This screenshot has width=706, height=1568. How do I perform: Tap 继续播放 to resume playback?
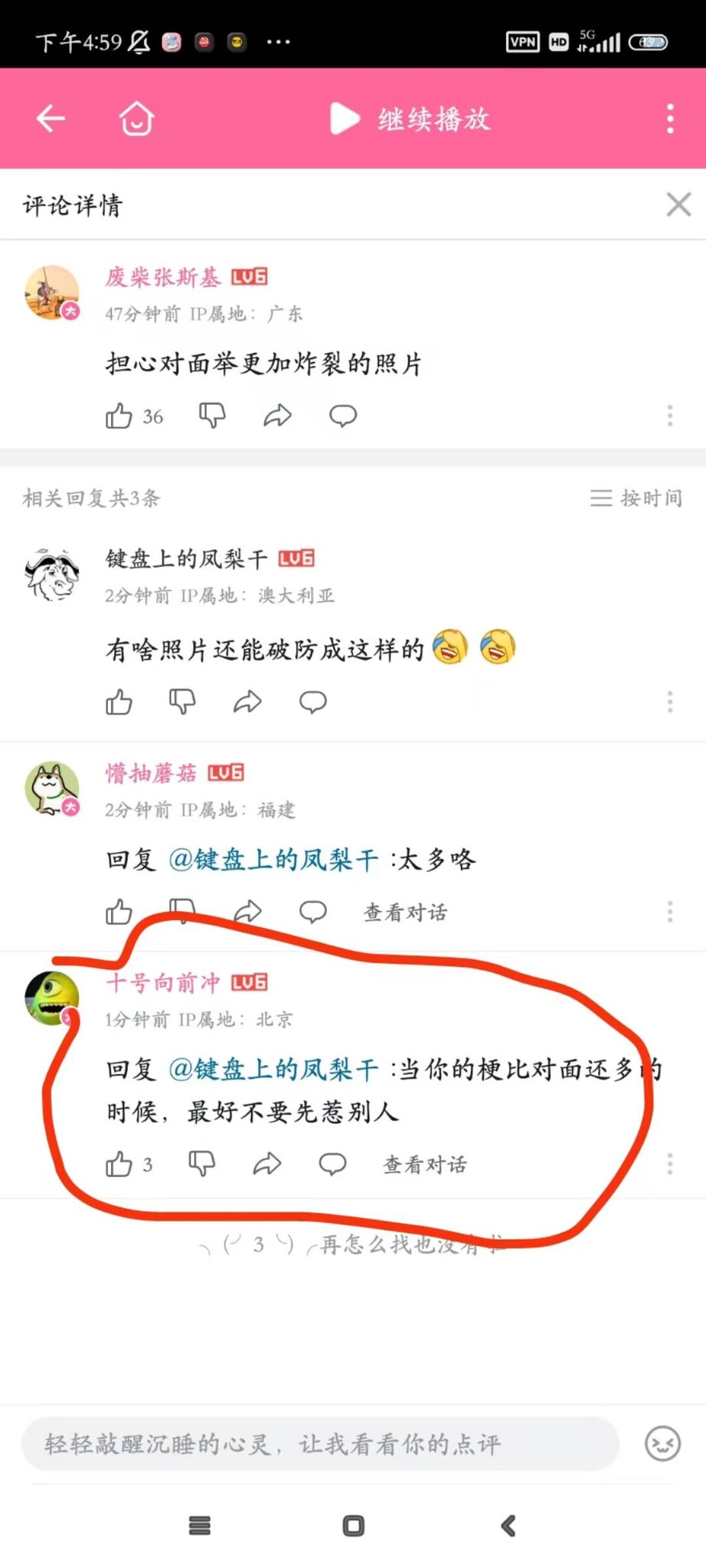click(410, 119)
